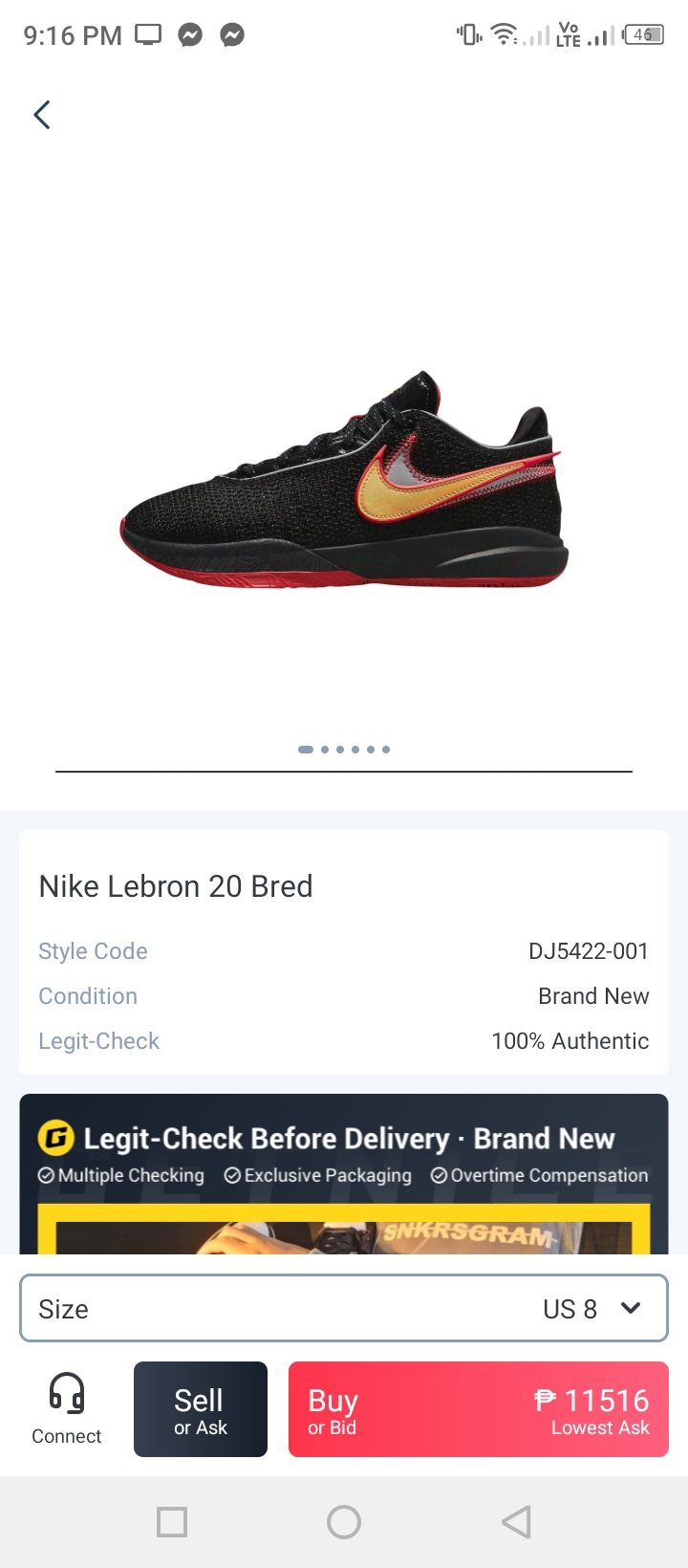This screenshot has height=1568, width=688.
Task: Tap Connect for customer support
Action: pos(66,1409)
